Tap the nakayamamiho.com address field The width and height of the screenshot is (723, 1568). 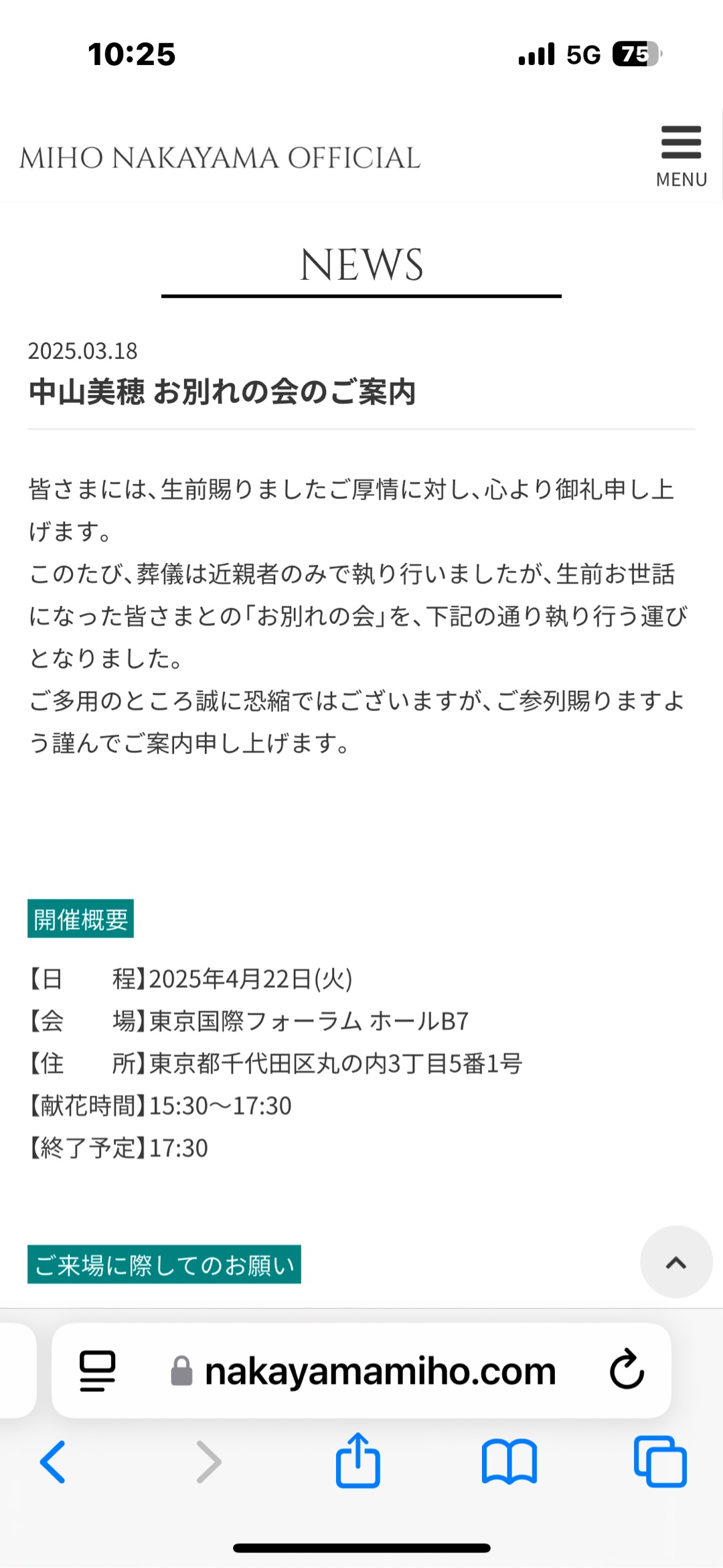(x=361, y=1370)
